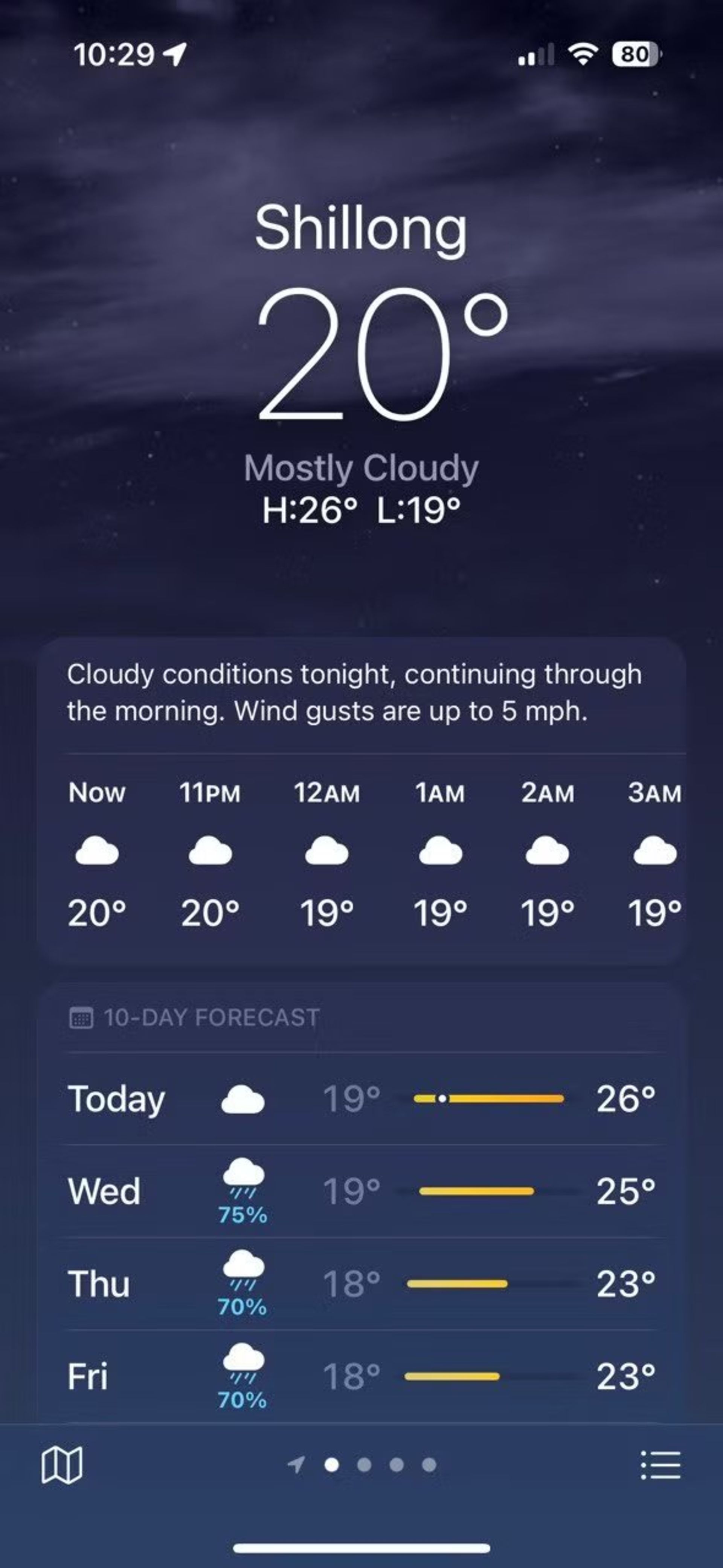Open Thu forecast details
This screenshot has height=1568, width=723.
click(361, 1283)
